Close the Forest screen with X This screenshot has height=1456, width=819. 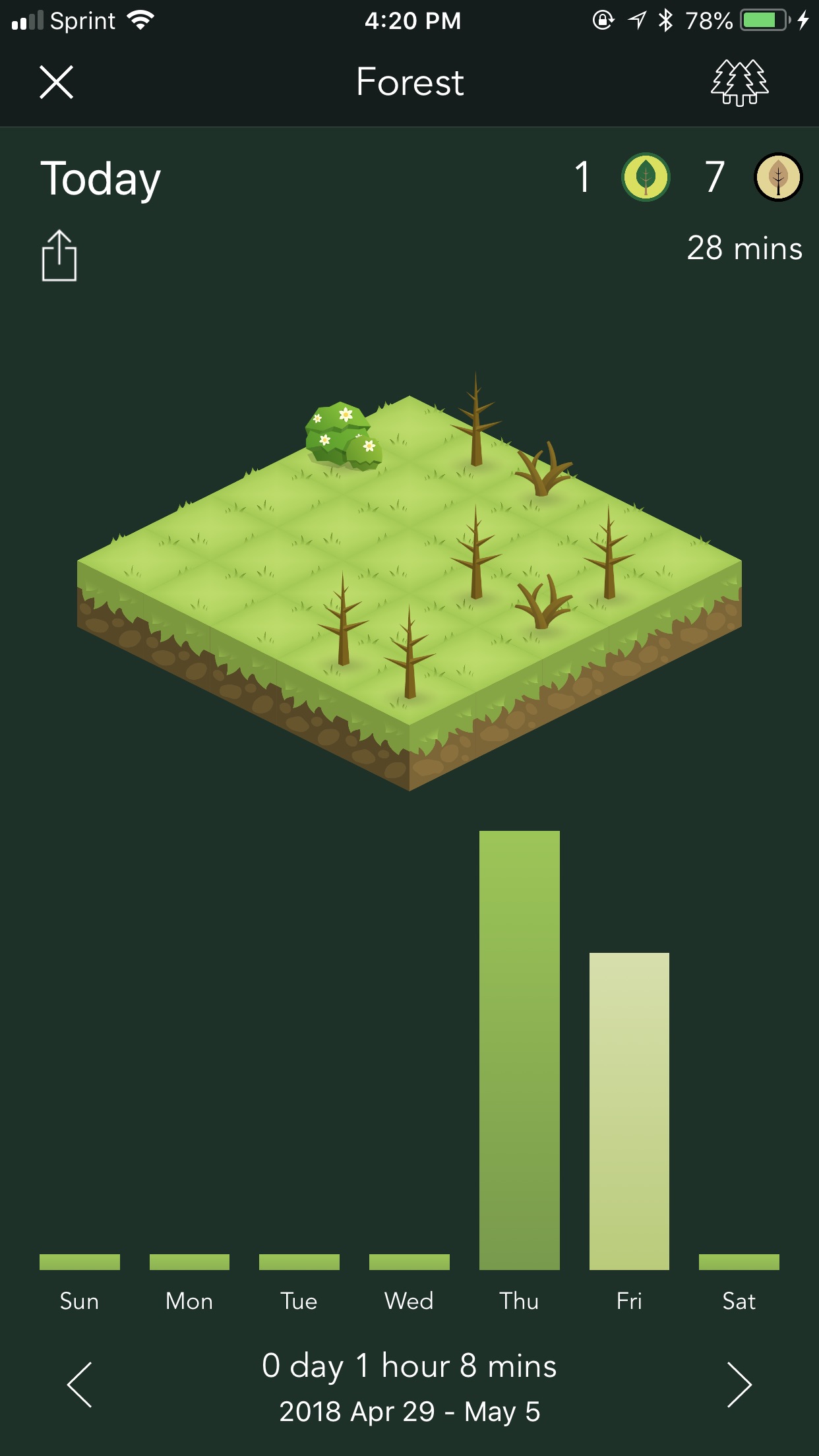(x=56, y=82)
